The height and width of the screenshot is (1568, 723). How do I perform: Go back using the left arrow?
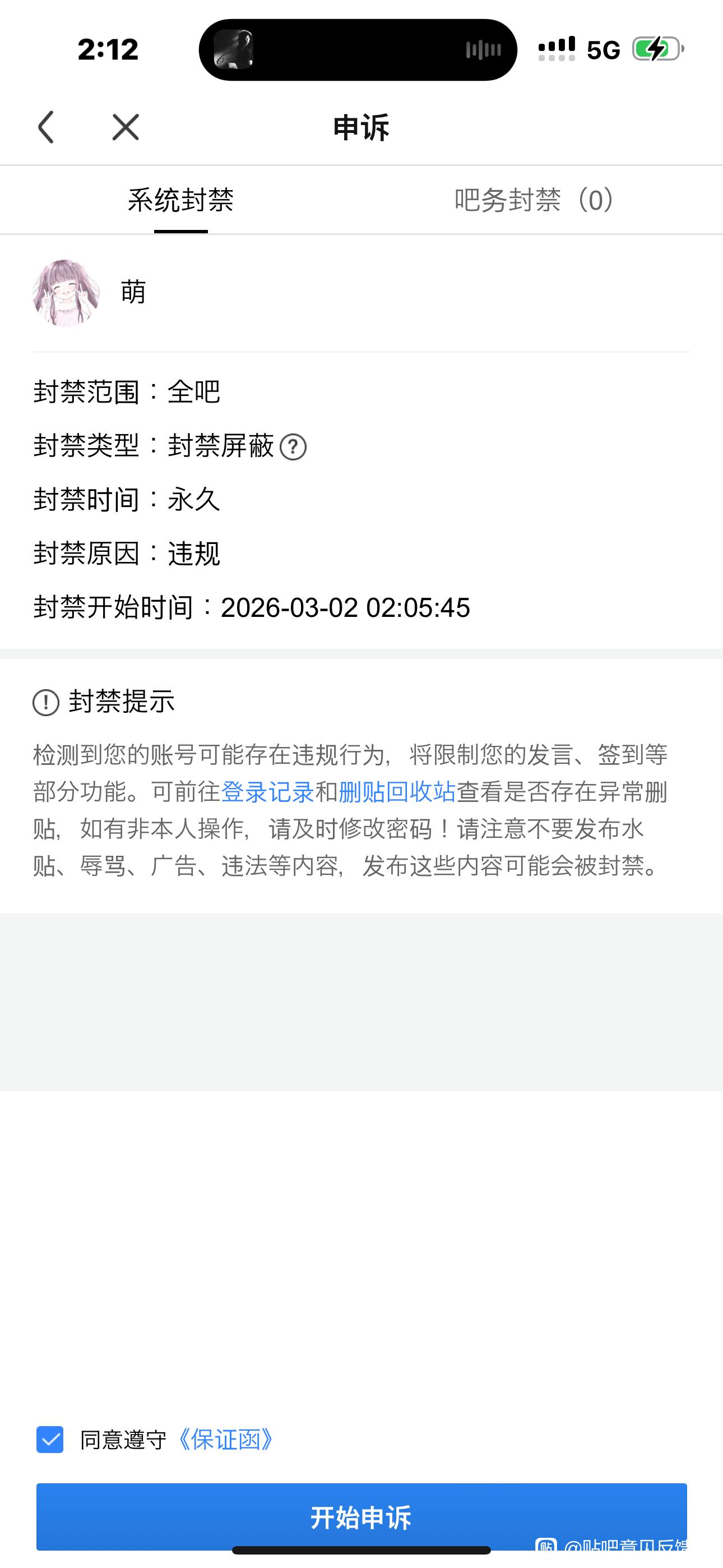click(x=47, y=127)
